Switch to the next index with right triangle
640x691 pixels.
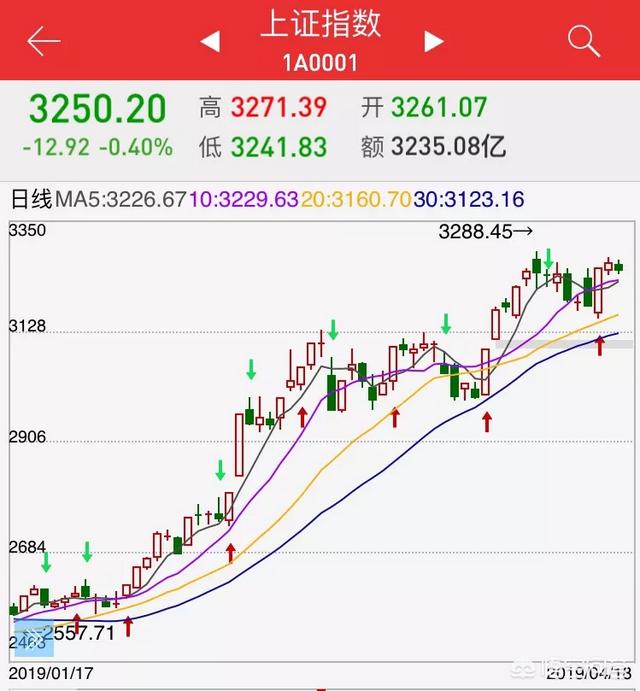(x=433, y=41)
